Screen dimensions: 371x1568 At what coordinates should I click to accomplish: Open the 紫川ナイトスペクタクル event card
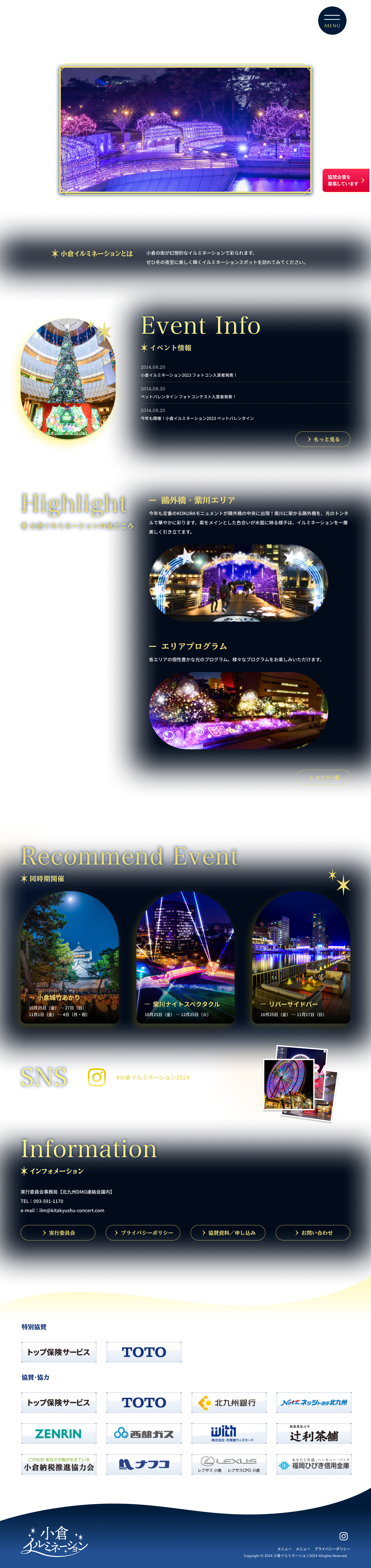pos(185,957)
